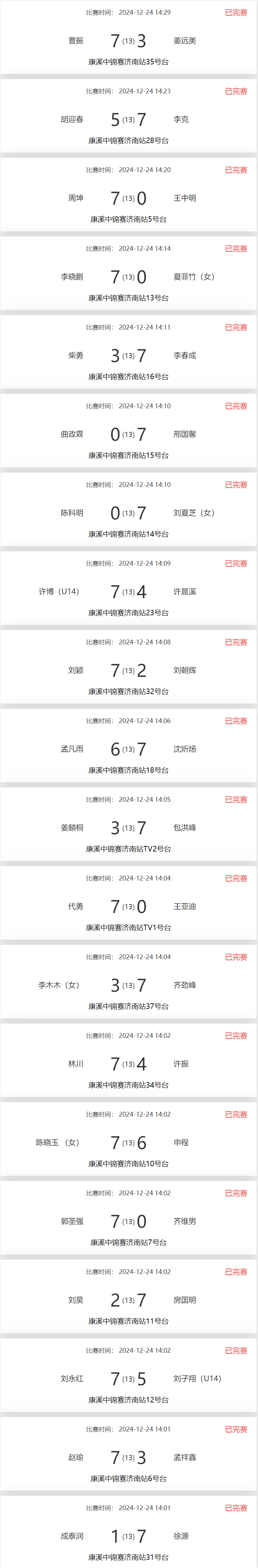
Task: Open the 林川 vs 许振 match details
Action: pos(128,1064)
